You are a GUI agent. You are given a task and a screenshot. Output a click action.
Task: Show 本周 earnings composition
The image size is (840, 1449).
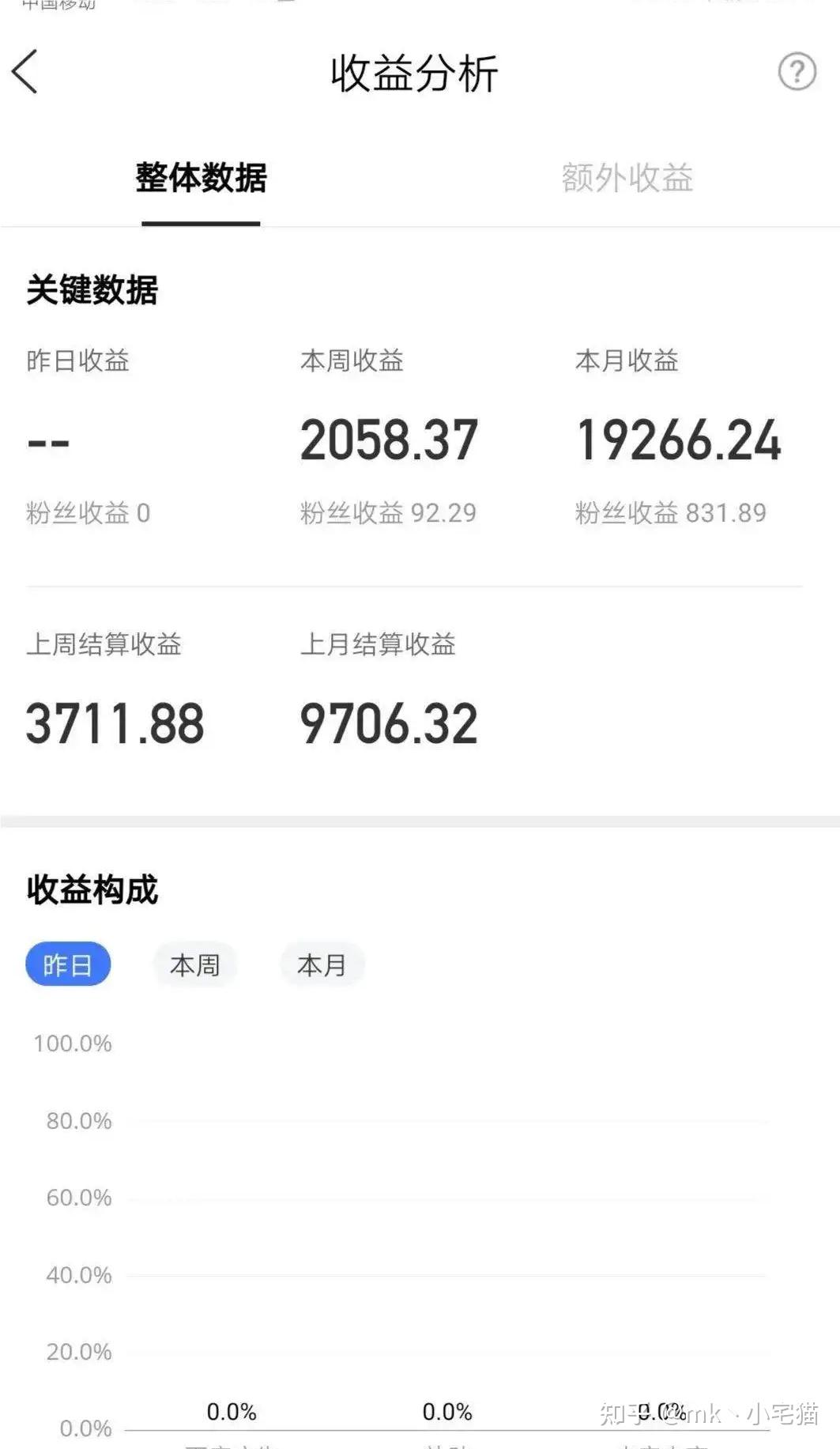coord(194,964)
